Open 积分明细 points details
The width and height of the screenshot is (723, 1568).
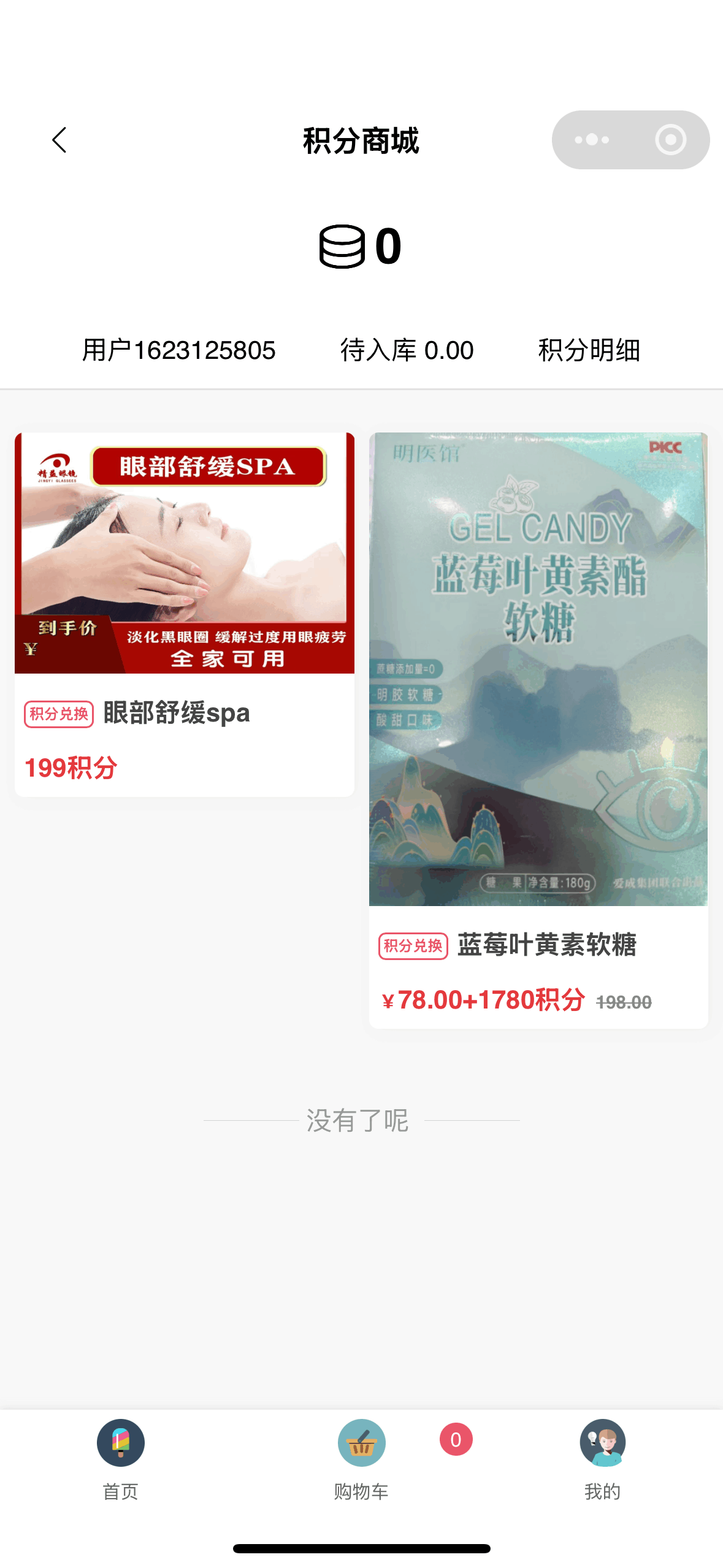click(589, 350)
